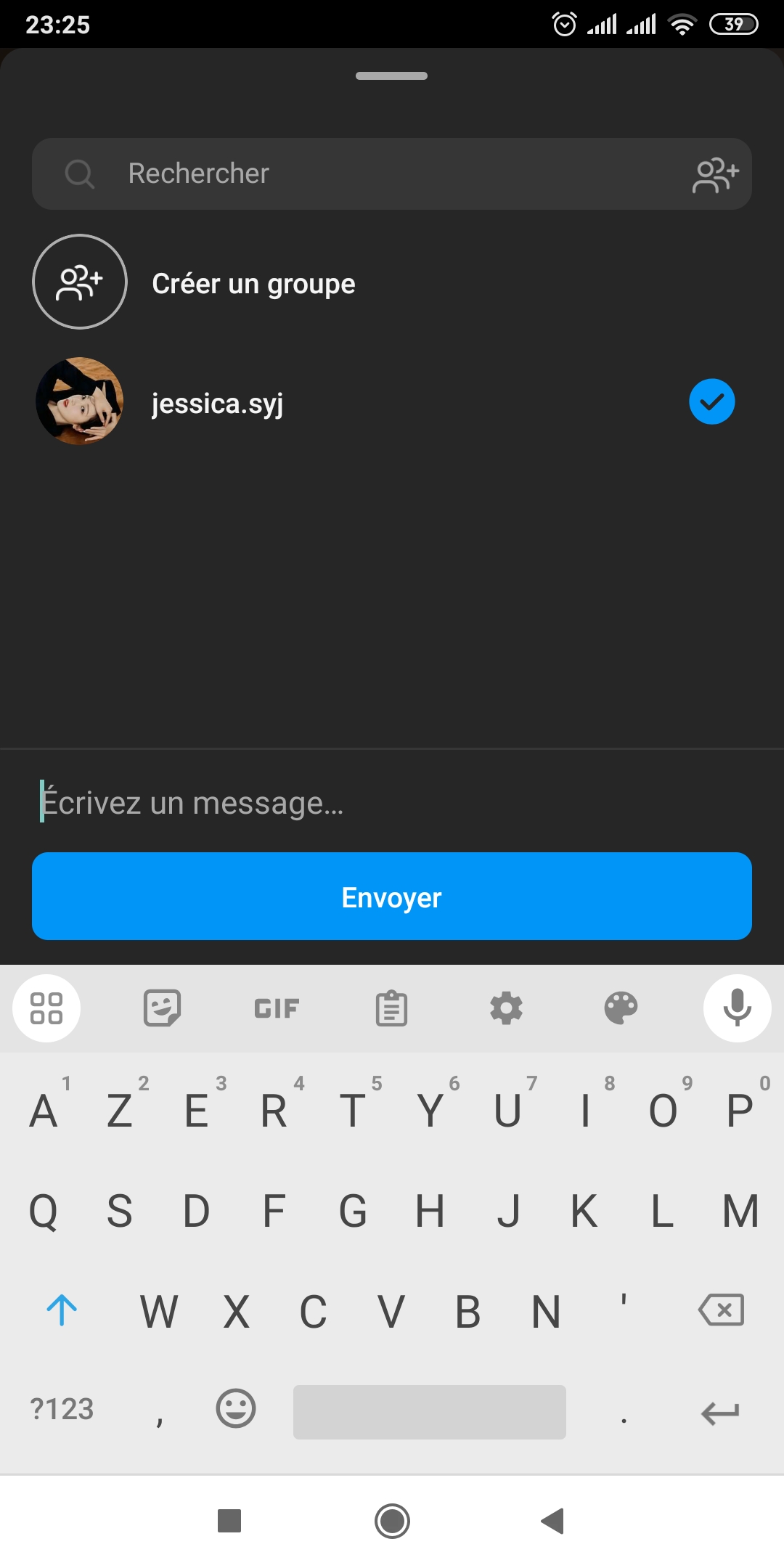Screen dimensions: 784x1568
Task: Uncheck the jessica.syj recipient
Action: coord(711,401)
